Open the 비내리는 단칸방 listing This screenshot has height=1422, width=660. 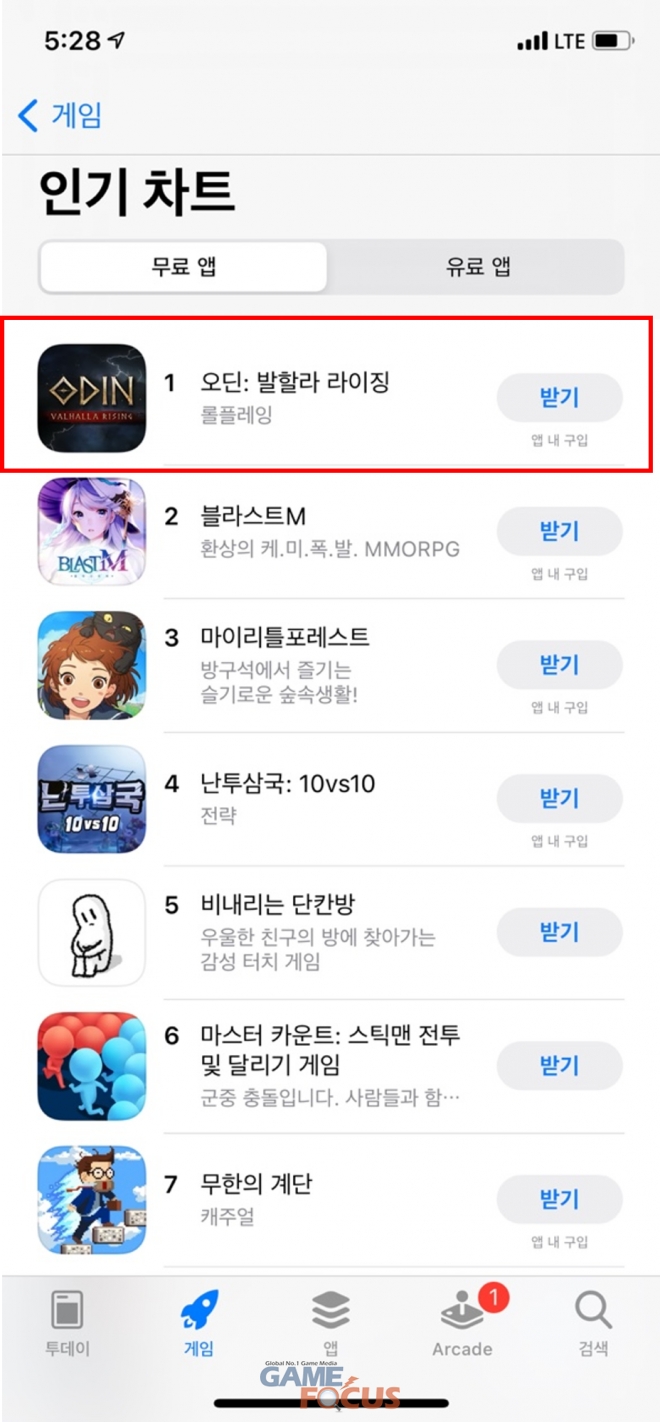pos(278,905)
